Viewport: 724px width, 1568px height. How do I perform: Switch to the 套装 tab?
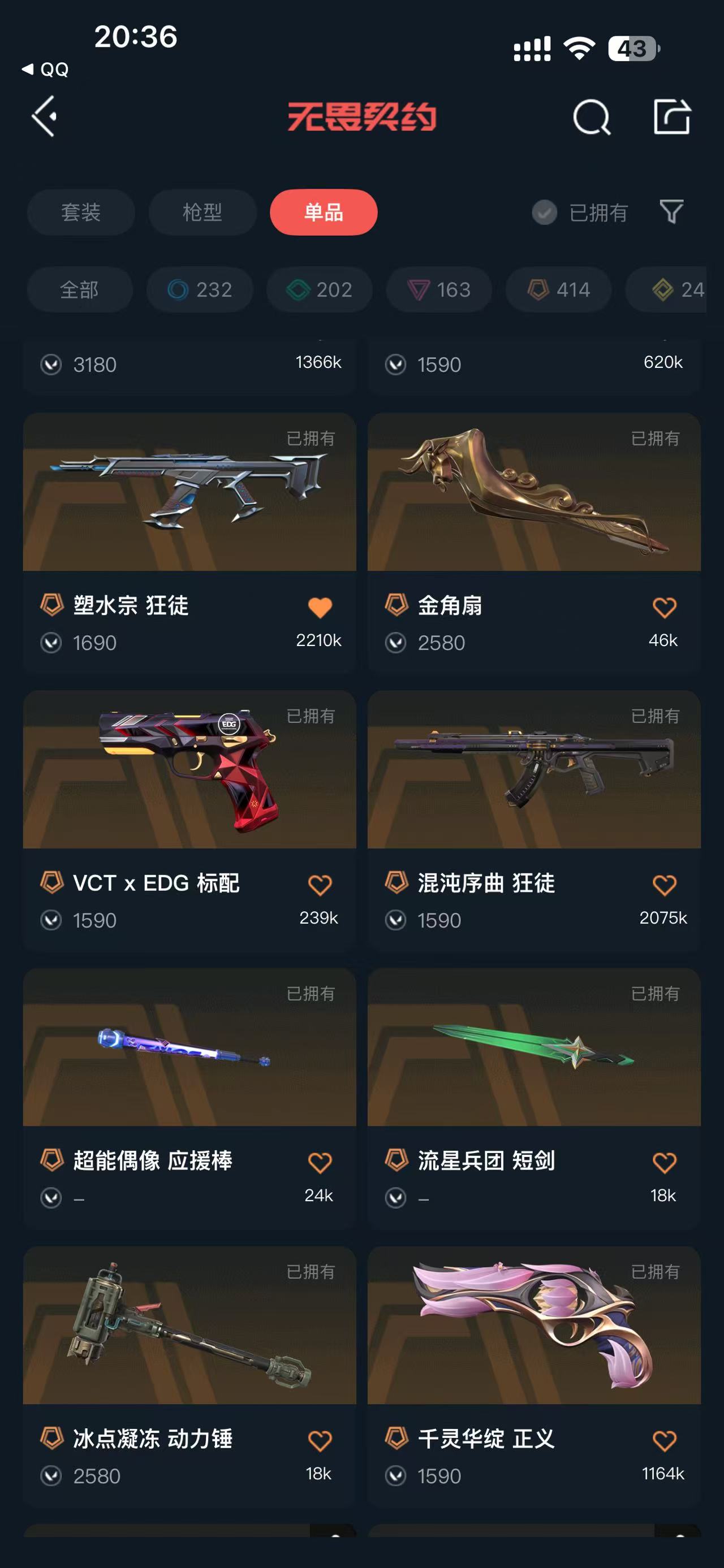click(x=80, y=213)
